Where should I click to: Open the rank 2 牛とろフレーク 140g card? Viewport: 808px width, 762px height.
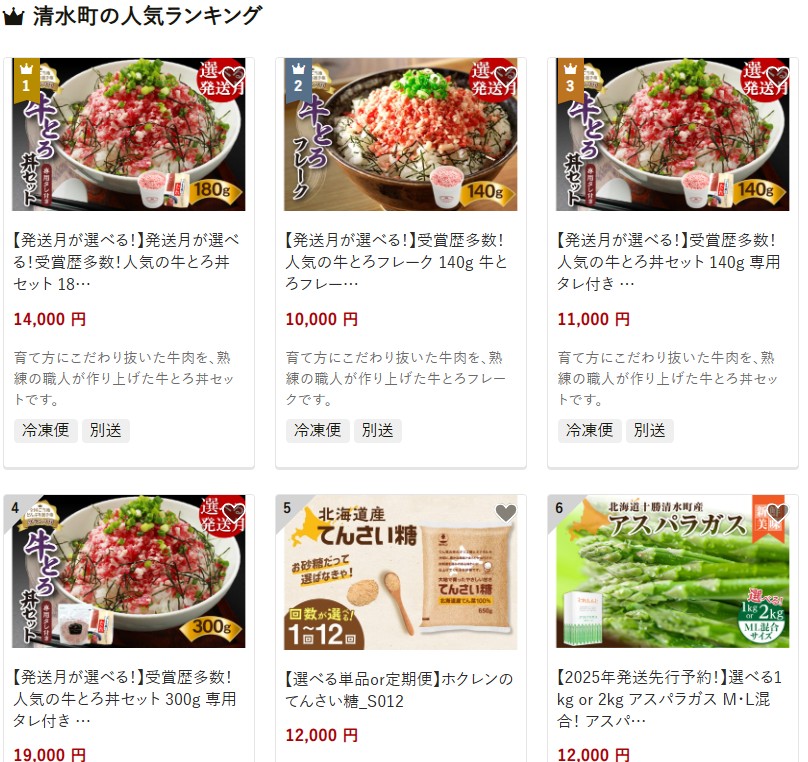[x=399, y=256]
